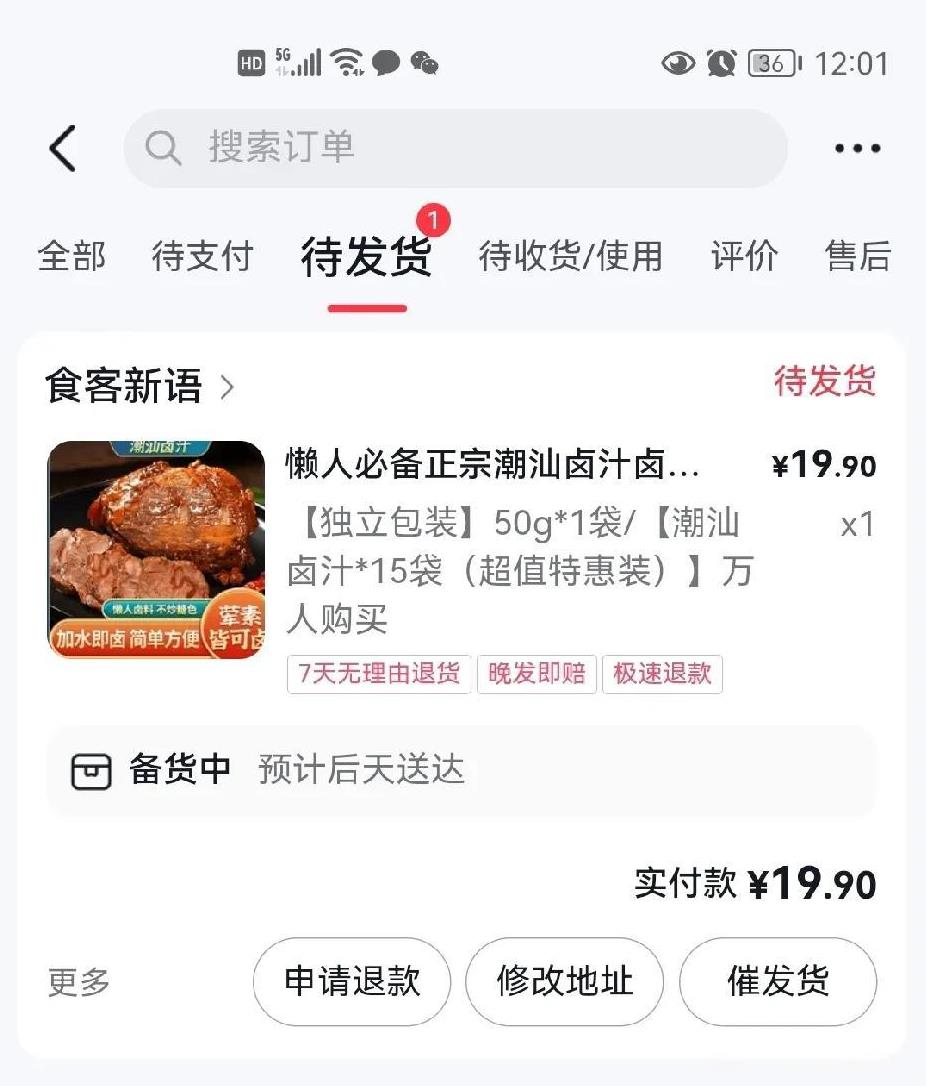This screenshot has width=926, height=1086.
Task: Switch to the 全部 tab
Action: pos(71,256)
